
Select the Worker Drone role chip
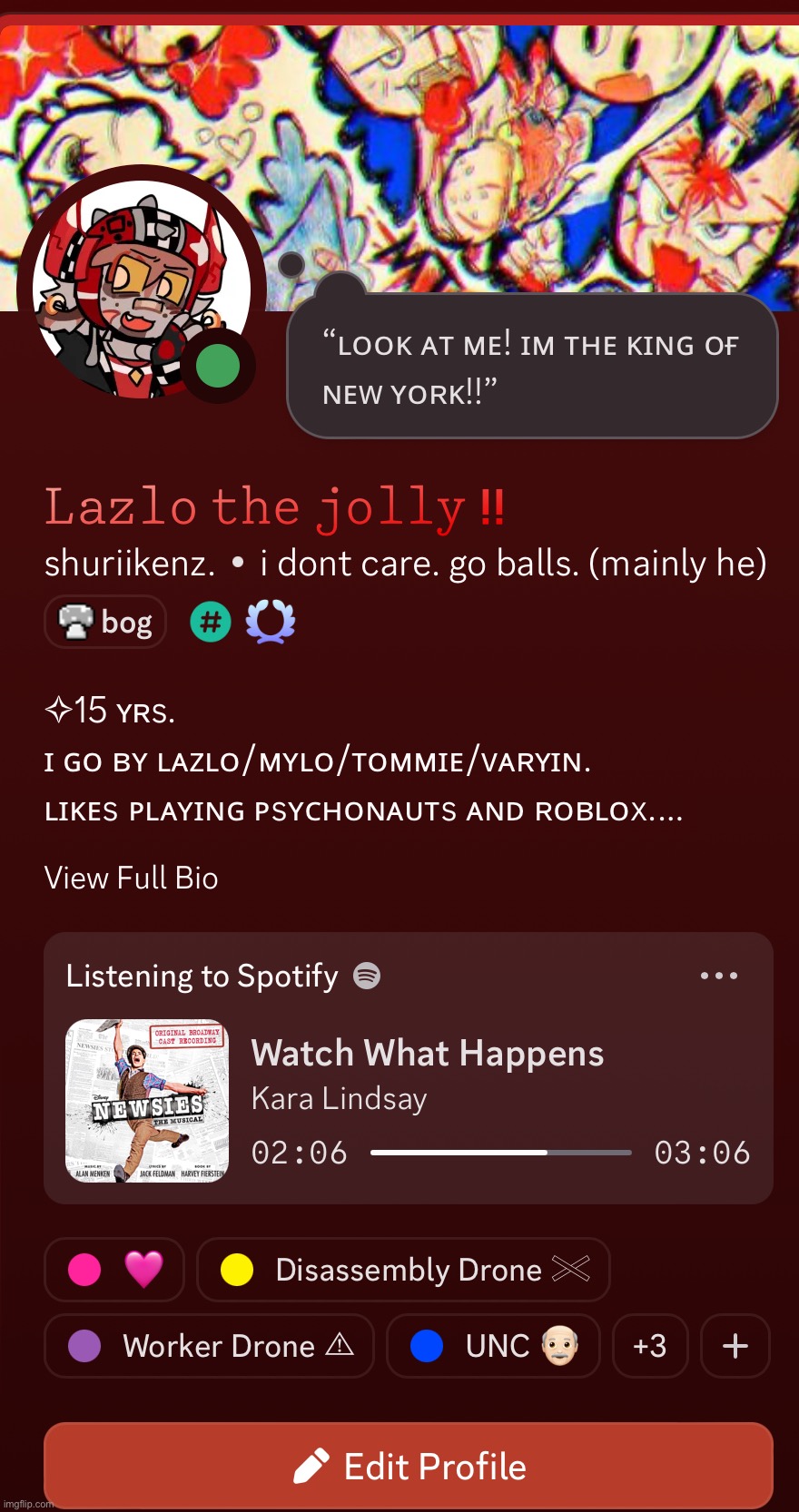[210, 1346]
